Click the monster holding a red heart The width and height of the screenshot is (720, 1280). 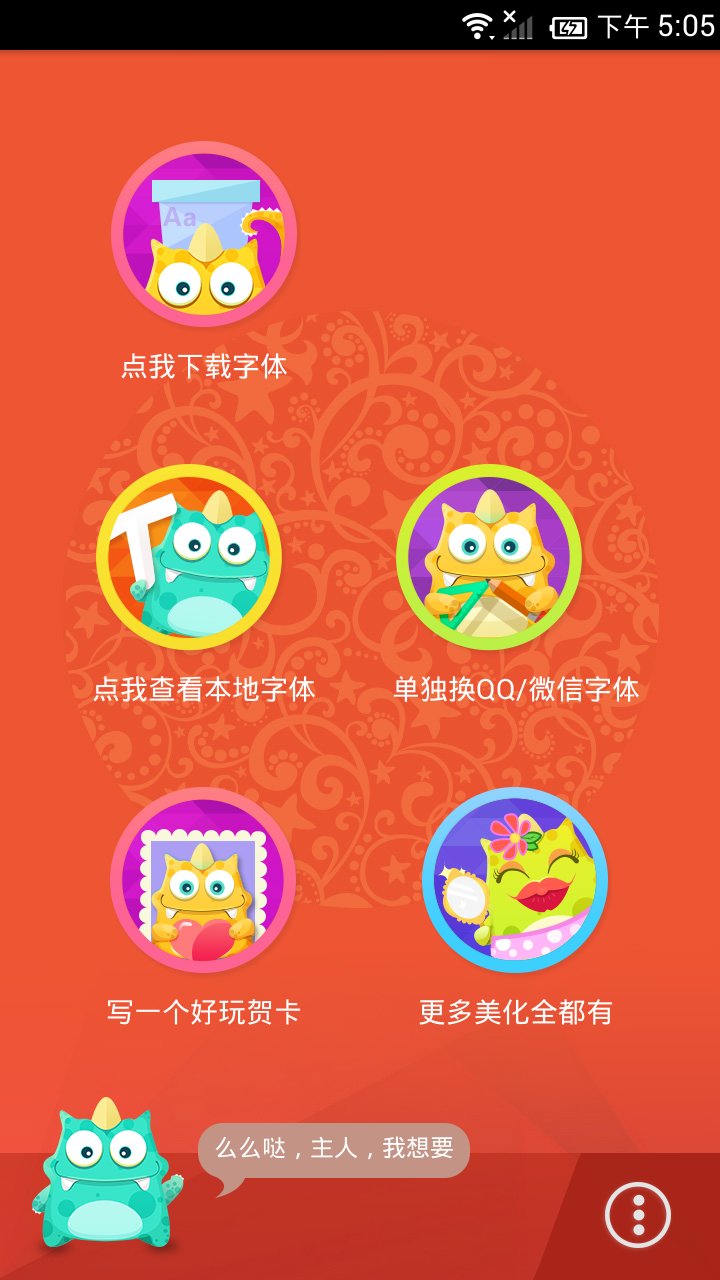[x=202, y=880]
